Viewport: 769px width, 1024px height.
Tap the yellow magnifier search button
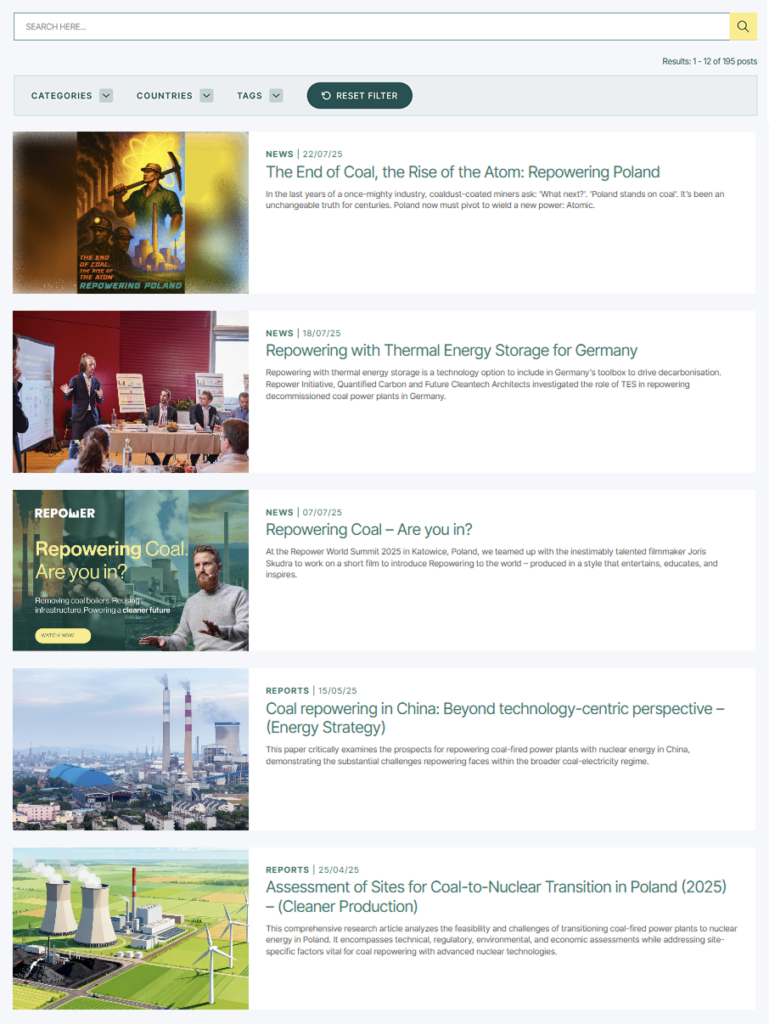(743, 27)
